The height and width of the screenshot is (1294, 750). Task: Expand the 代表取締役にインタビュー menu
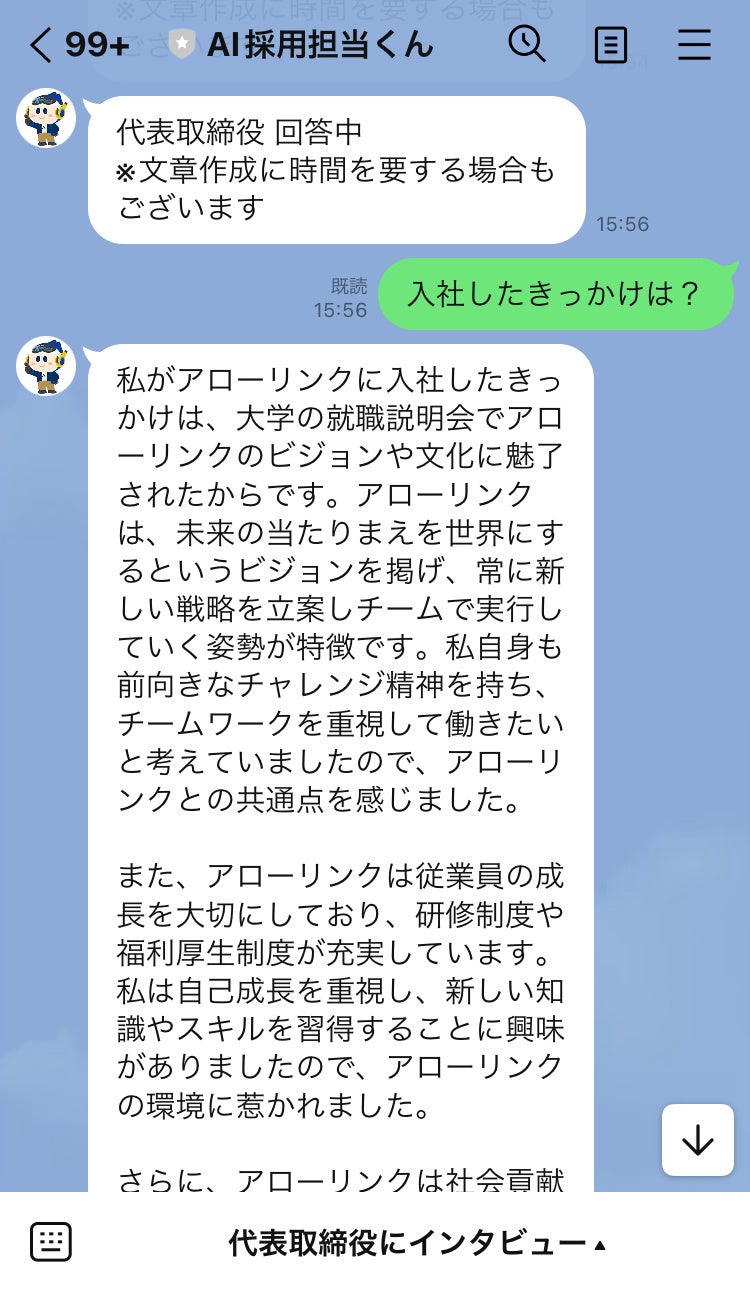tap(417, 1244)
